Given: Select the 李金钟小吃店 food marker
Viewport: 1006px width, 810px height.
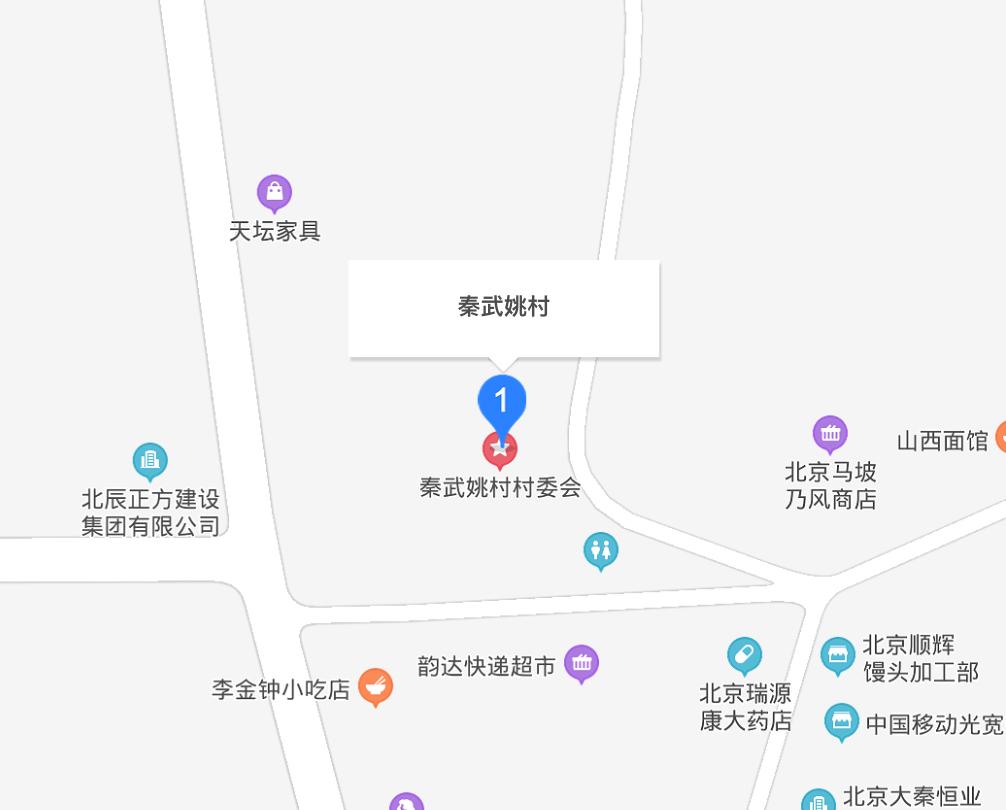Looking at the screenshot, I should [375, 686].
